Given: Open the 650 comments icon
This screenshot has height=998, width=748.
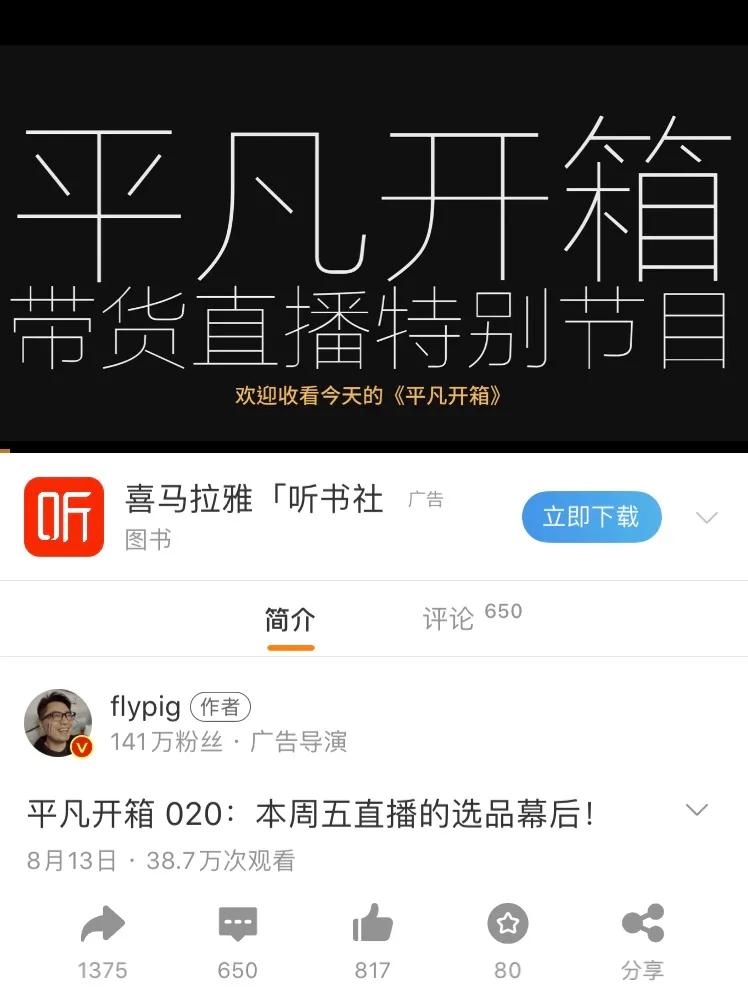Looking at the screenshot, I should click(x=238, y=925).
